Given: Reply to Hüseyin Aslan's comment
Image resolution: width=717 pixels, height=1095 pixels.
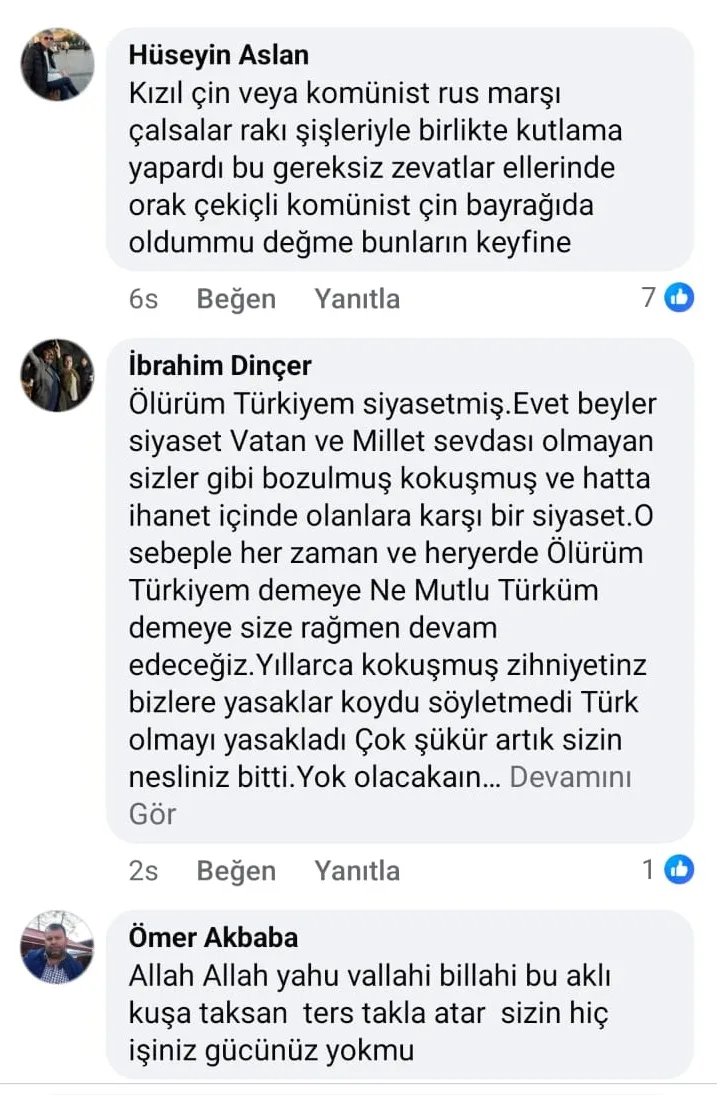Looking at the screenshot, I should point(357,298).
